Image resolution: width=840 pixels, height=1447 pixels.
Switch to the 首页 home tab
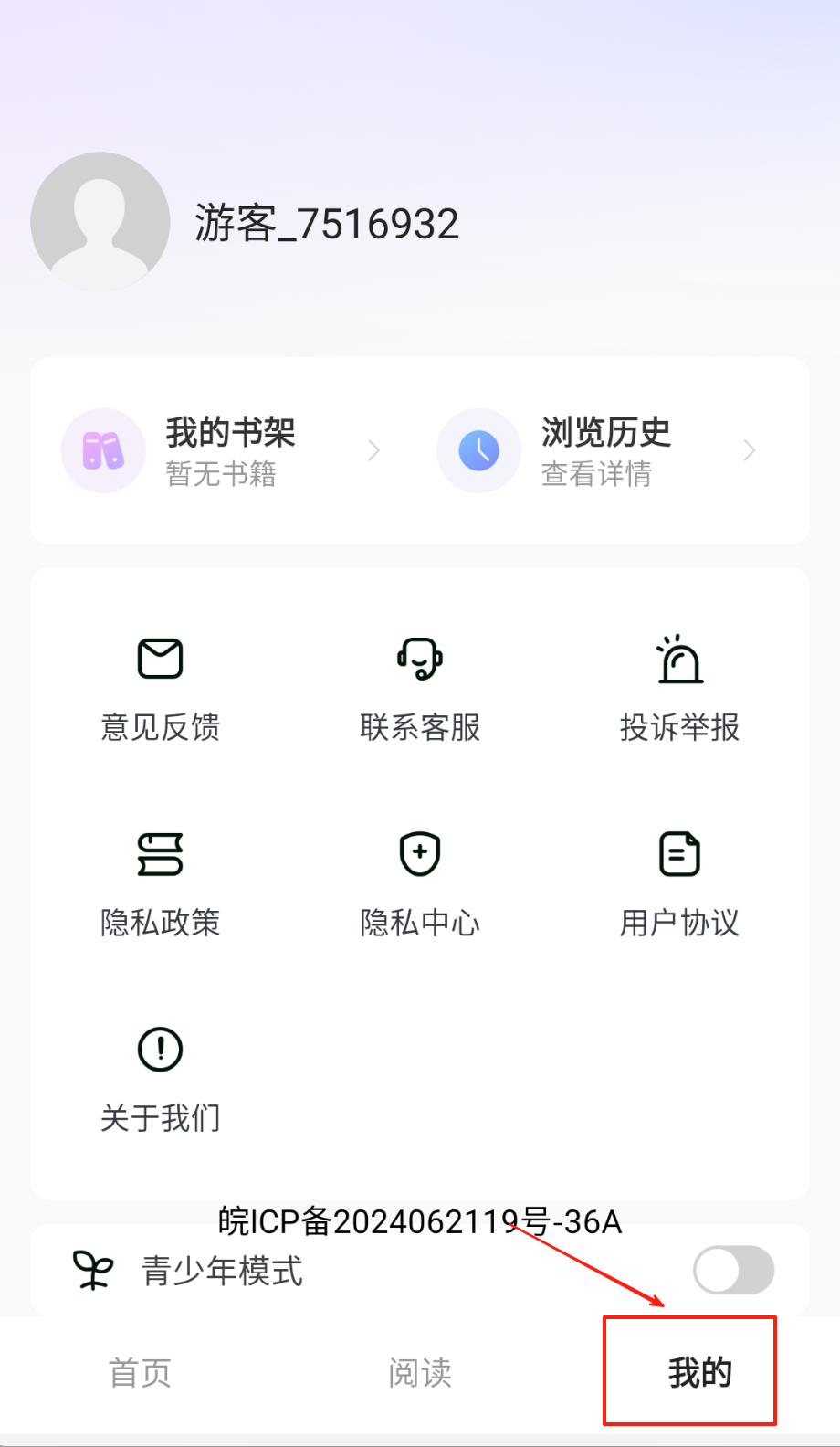pos(140,1372)
